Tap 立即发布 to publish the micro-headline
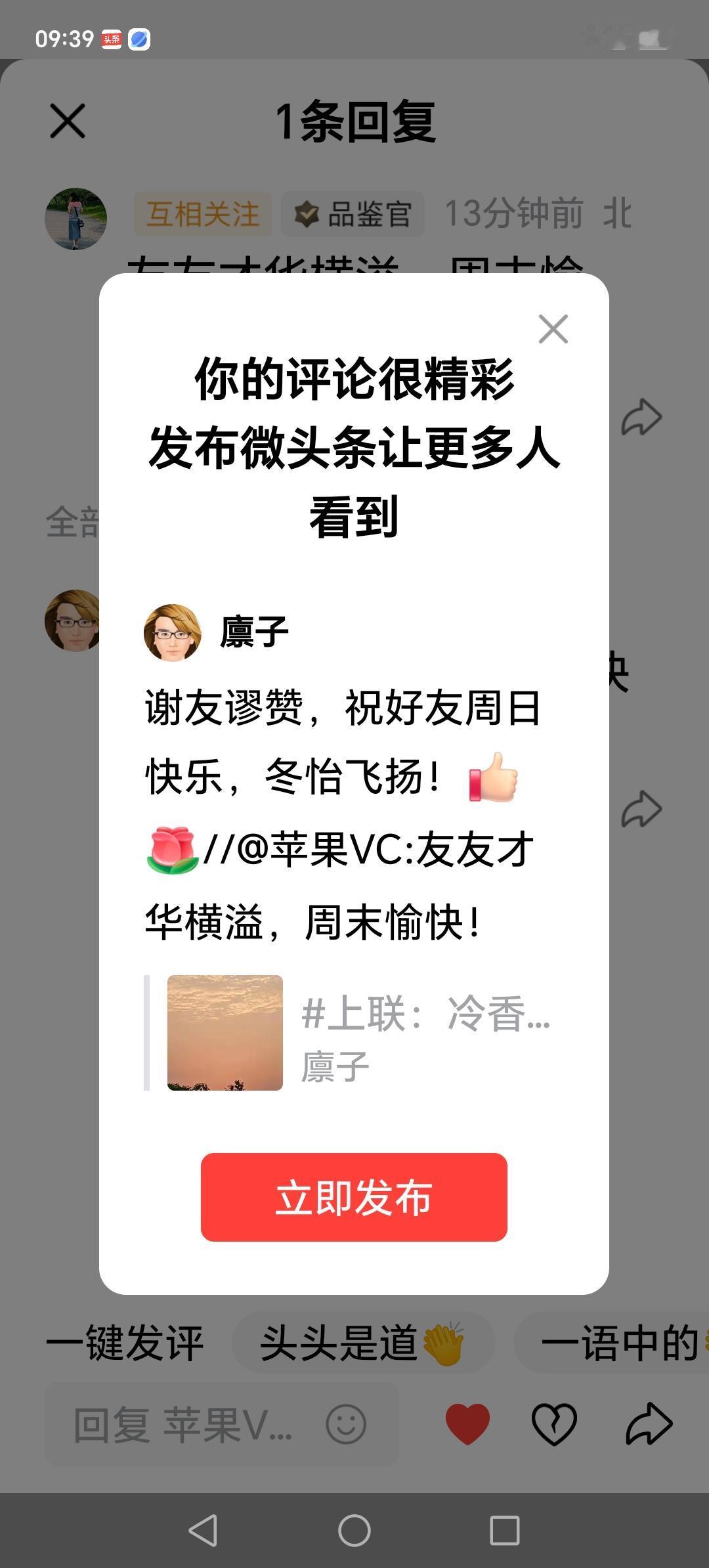The height and width of the screenshot is (1568, 709). pos(354,1195)
